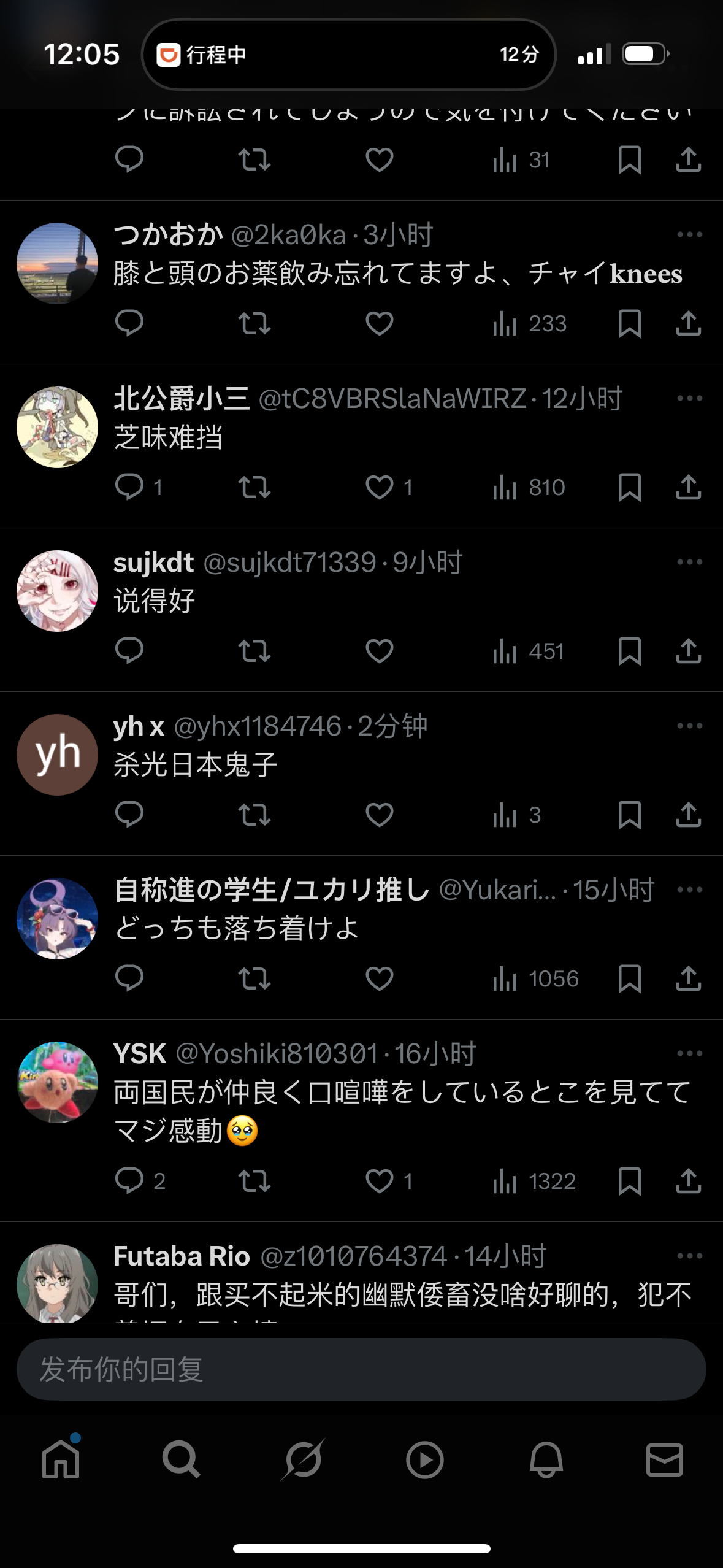Tap the 发布你的回复 reply field
Image resolution: width=723 pixels, height=1568 pixels.
(361, 1369)
